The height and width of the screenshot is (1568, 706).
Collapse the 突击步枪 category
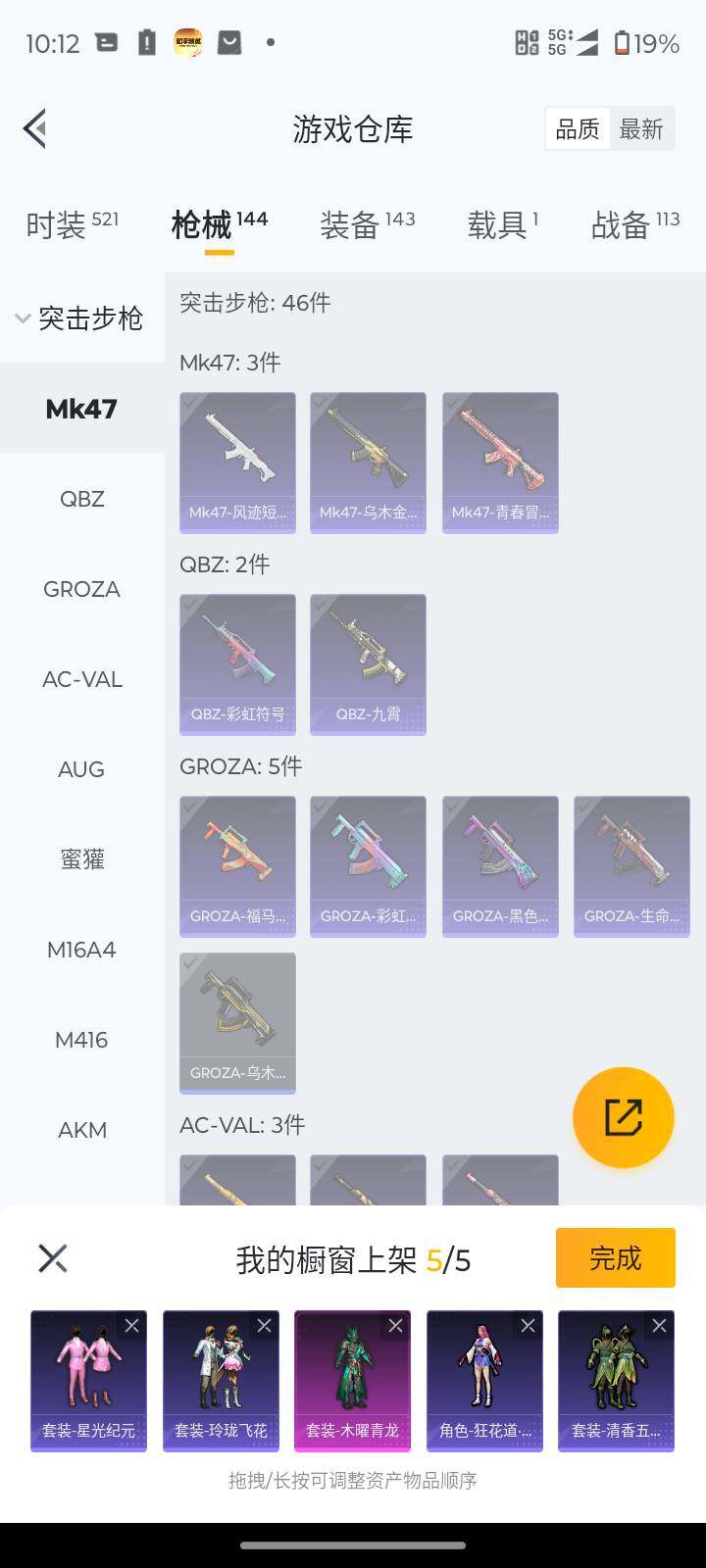[x=80, y=318]
